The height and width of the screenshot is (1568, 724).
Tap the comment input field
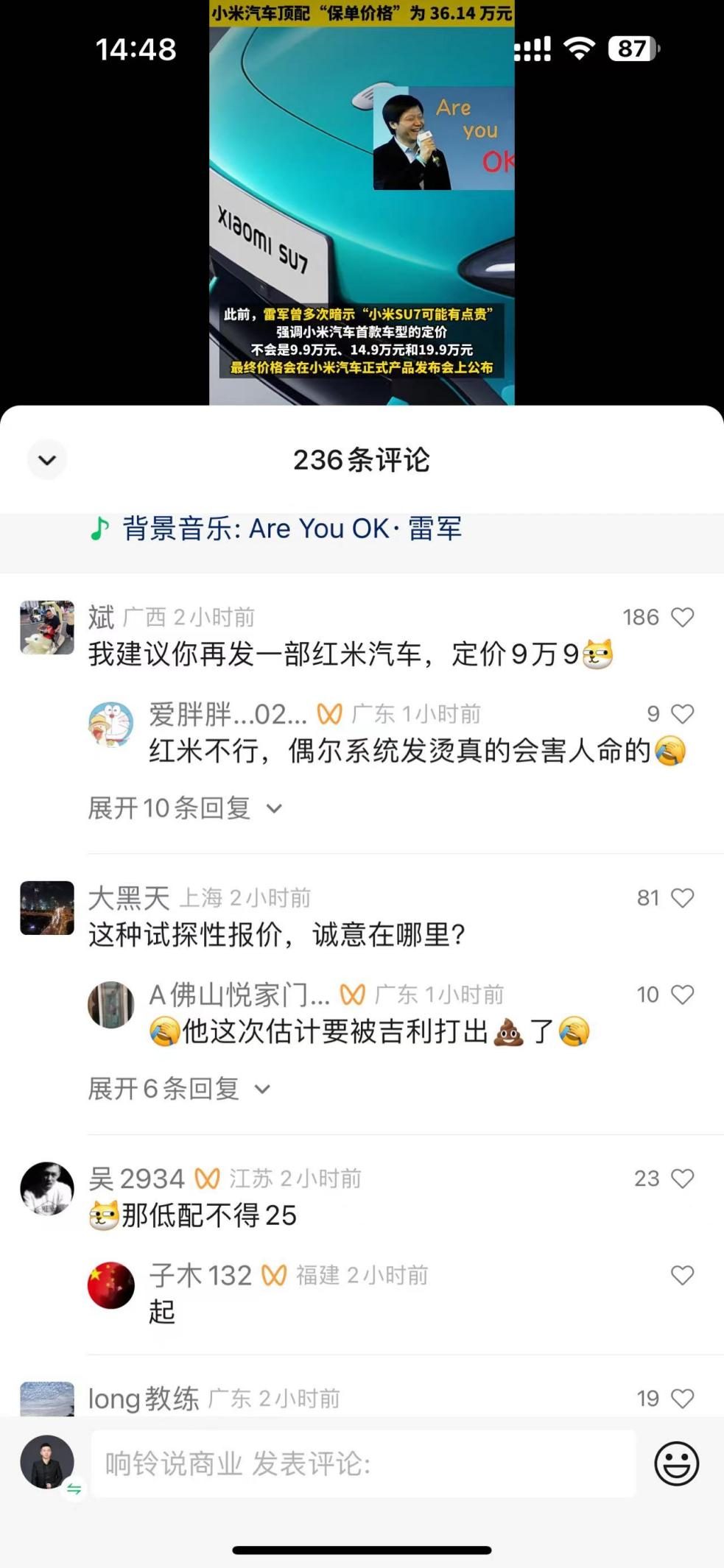pyautogui.click(x=362, y=1463)
